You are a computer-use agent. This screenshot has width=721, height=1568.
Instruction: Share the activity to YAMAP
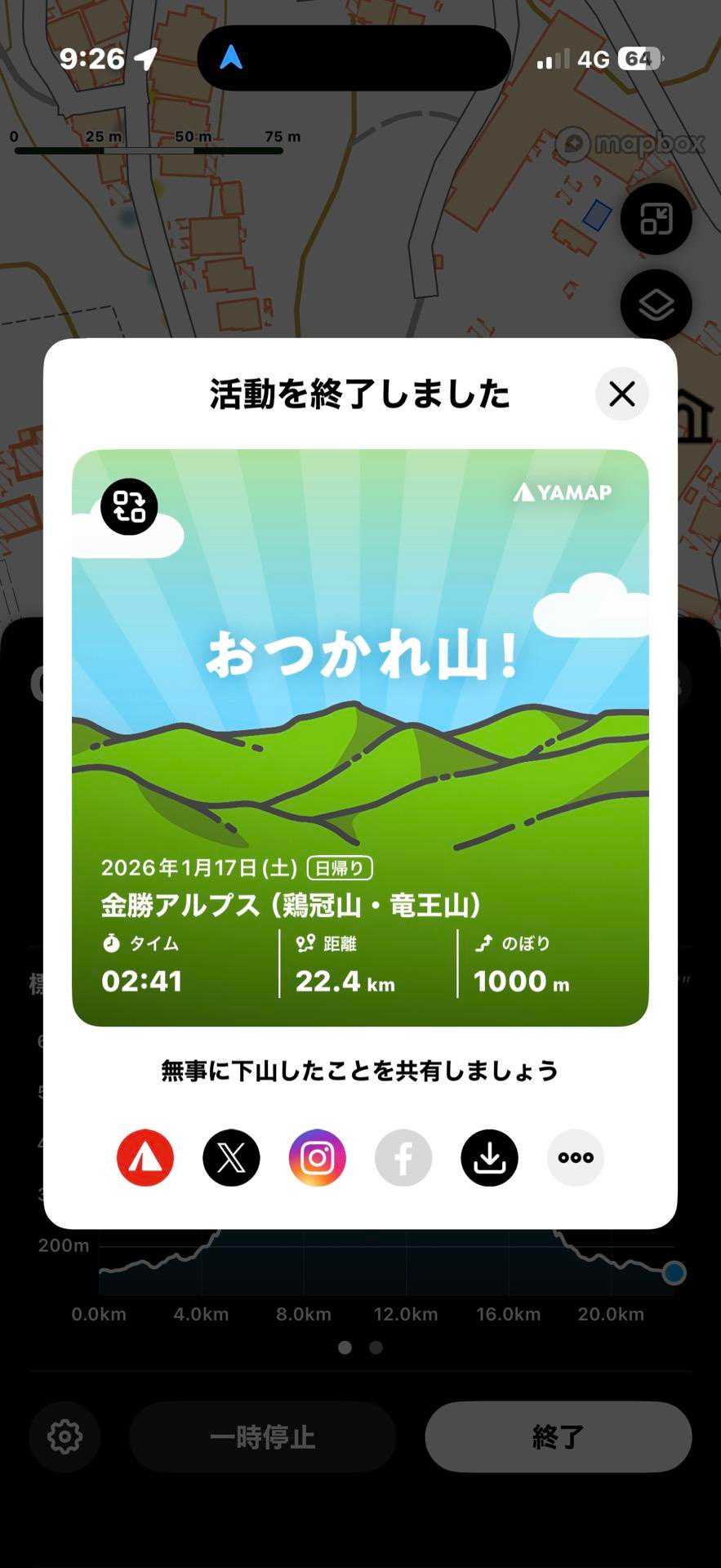point(145,1157)
